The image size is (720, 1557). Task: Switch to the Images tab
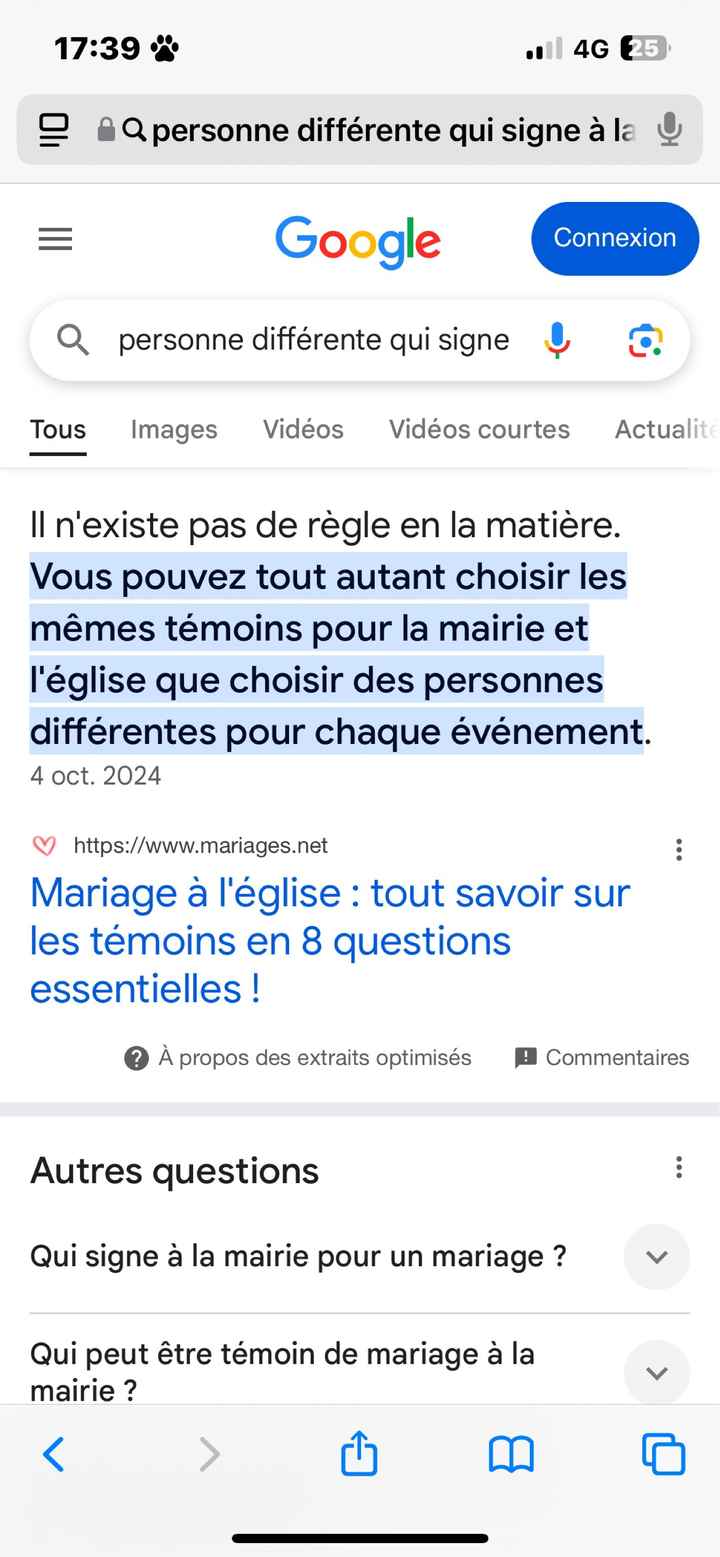[x=173, y=429]
